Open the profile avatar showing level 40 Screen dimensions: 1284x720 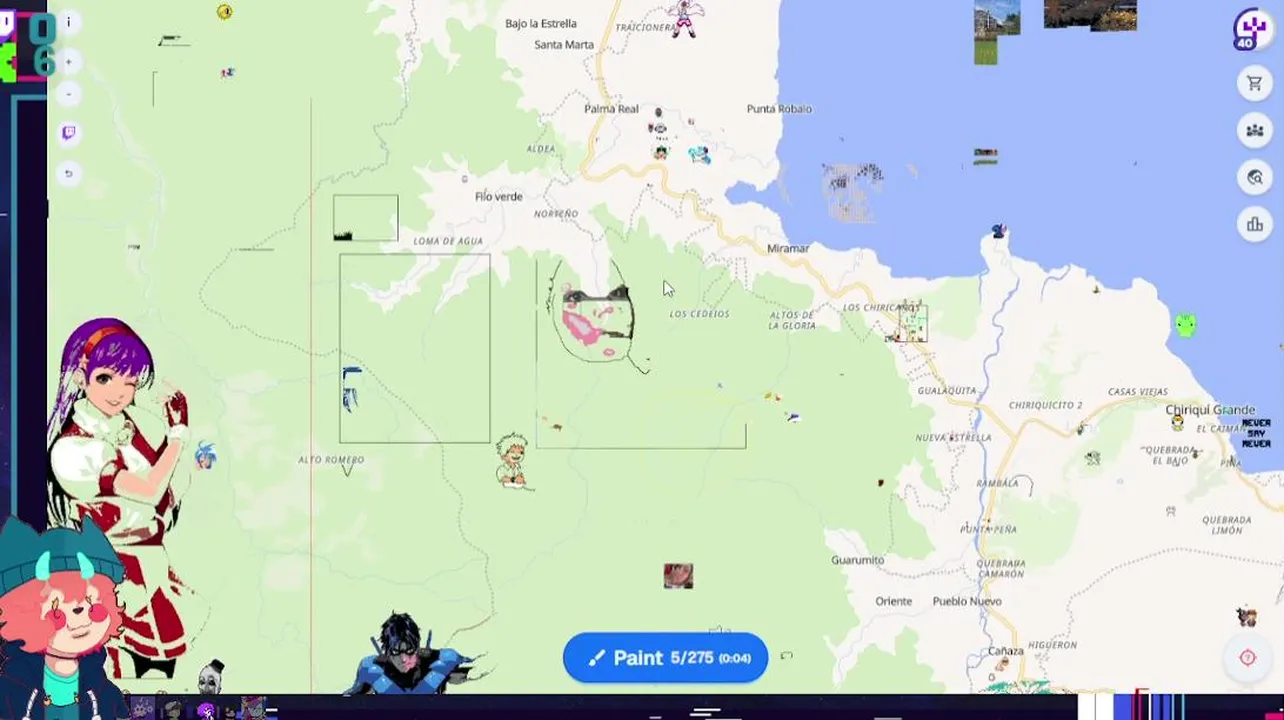point(1252,30)
